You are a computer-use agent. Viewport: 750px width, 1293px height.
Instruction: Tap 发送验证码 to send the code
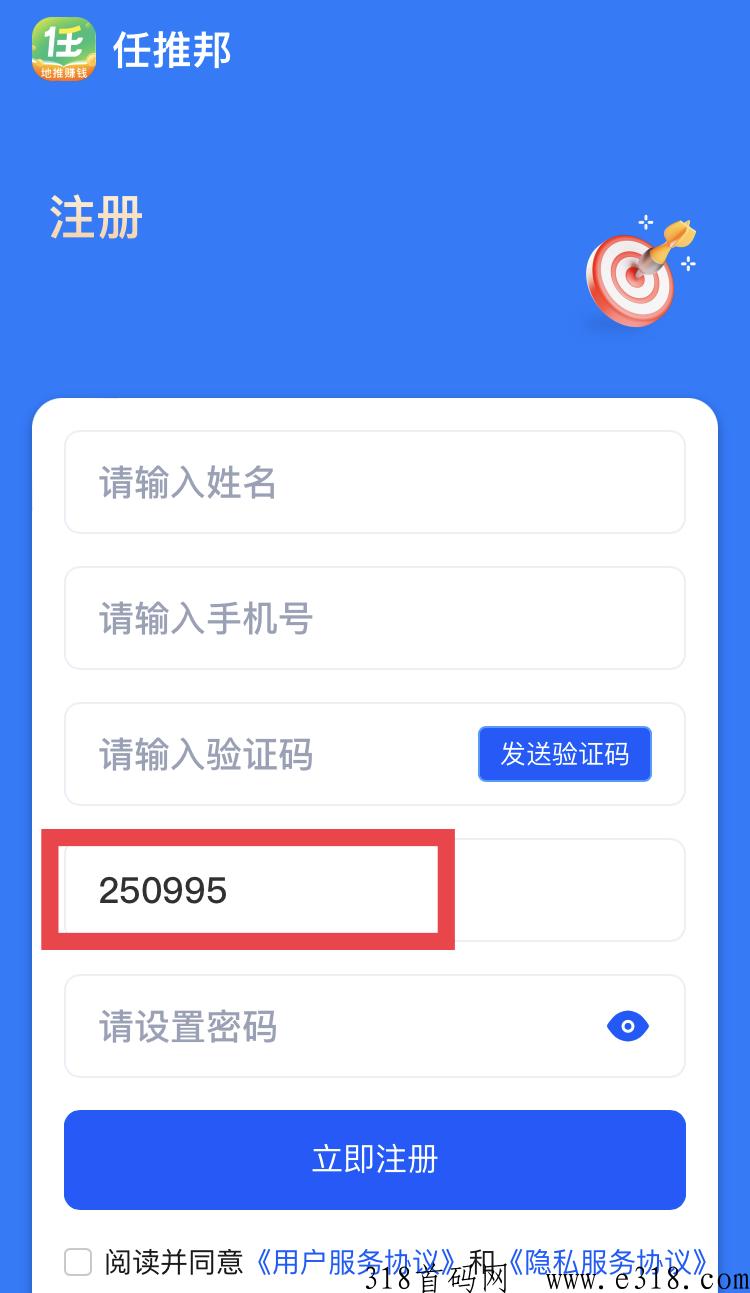tap(565, 754)
